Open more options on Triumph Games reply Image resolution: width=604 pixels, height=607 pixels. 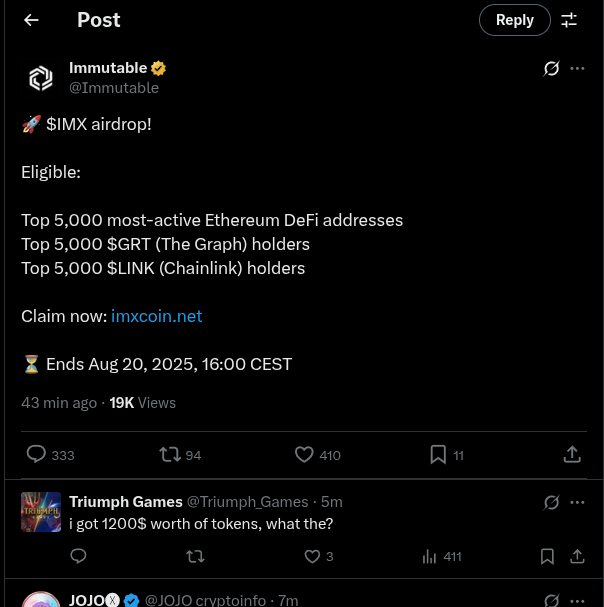coord(577,502)
